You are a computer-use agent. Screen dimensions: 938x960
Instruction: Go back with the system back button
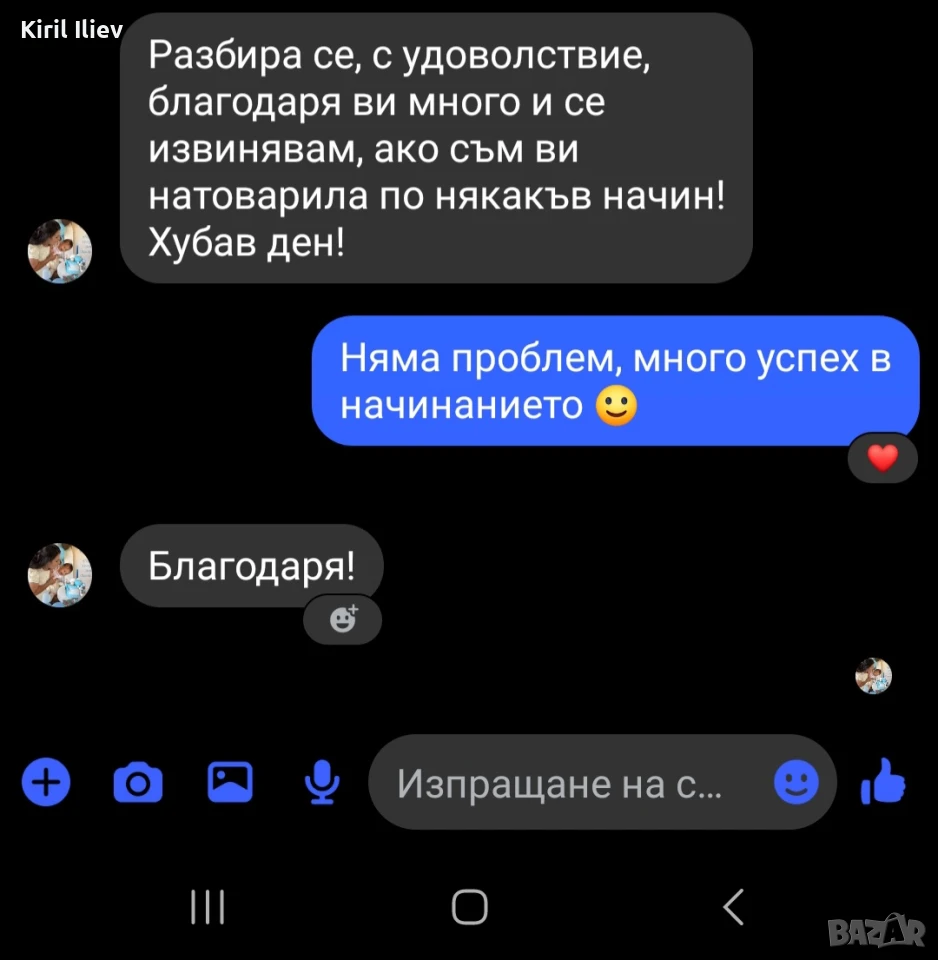734,907
